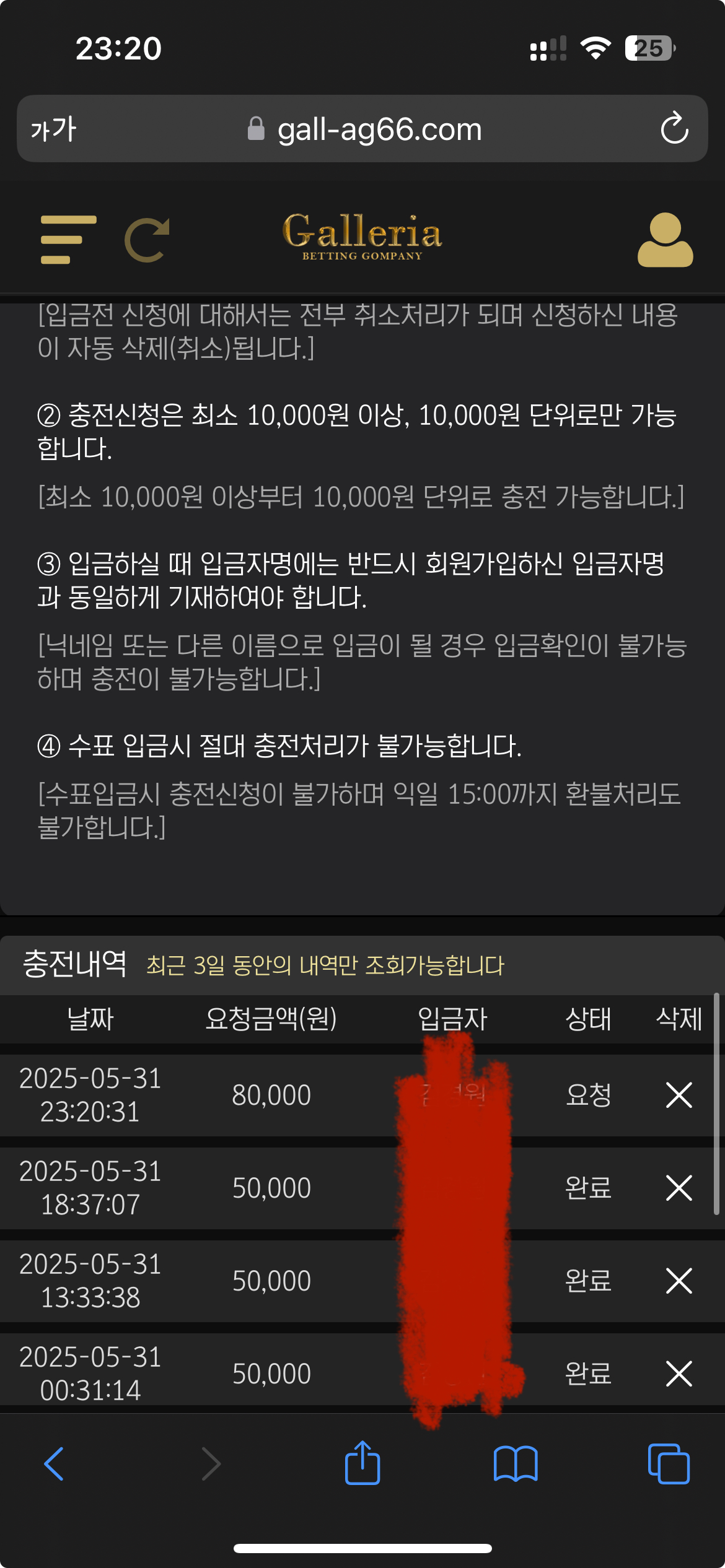The width and height of the screenshot is (725, 1568).
Task: Open the user profile icon
Action: click(665, 240)
